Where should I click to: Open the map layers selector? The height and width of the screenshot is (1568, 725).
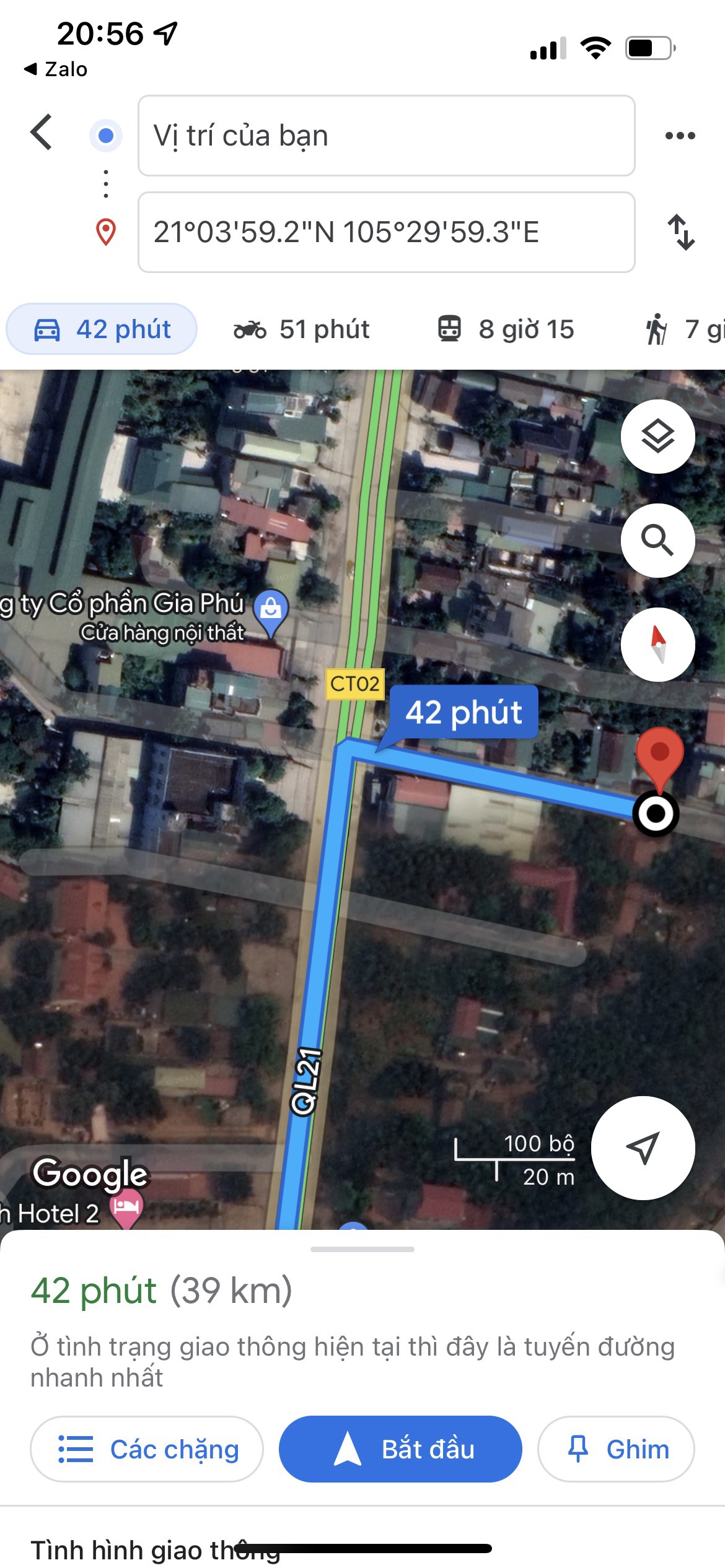[x=657, y=437]
